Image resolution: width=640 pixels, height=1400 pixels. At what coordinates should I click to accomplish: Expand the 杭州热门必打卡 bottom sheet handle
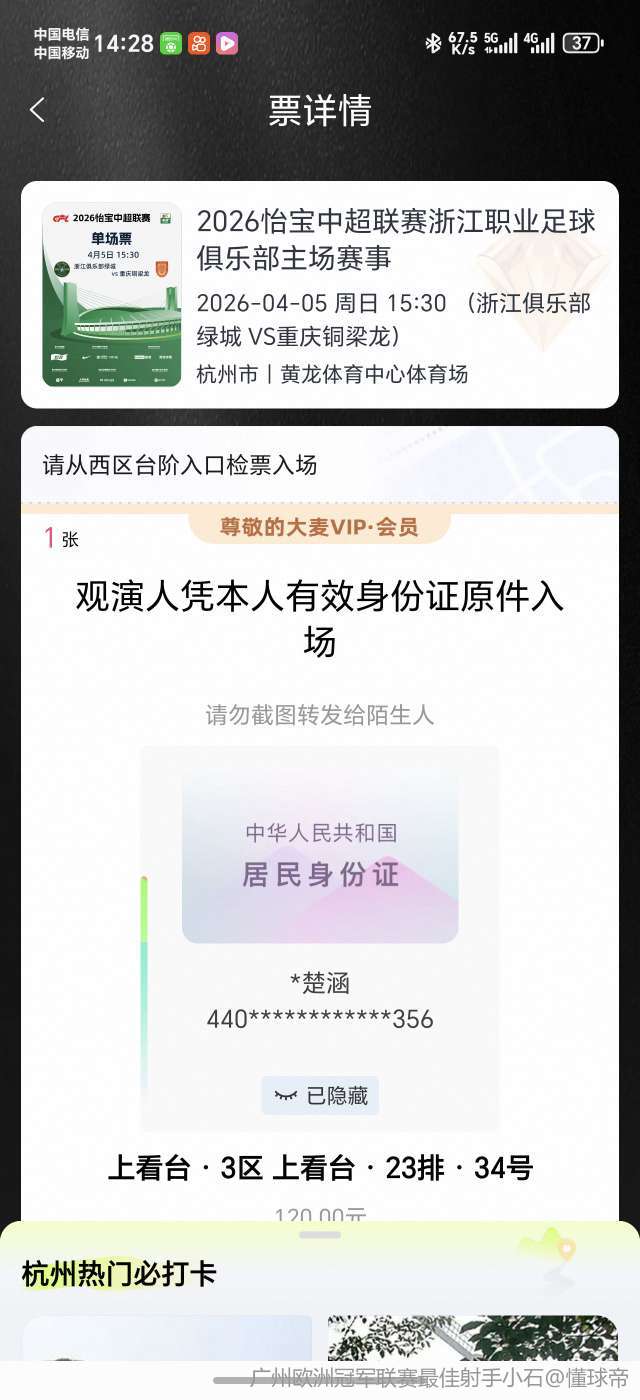click(x=320, y=1235)
